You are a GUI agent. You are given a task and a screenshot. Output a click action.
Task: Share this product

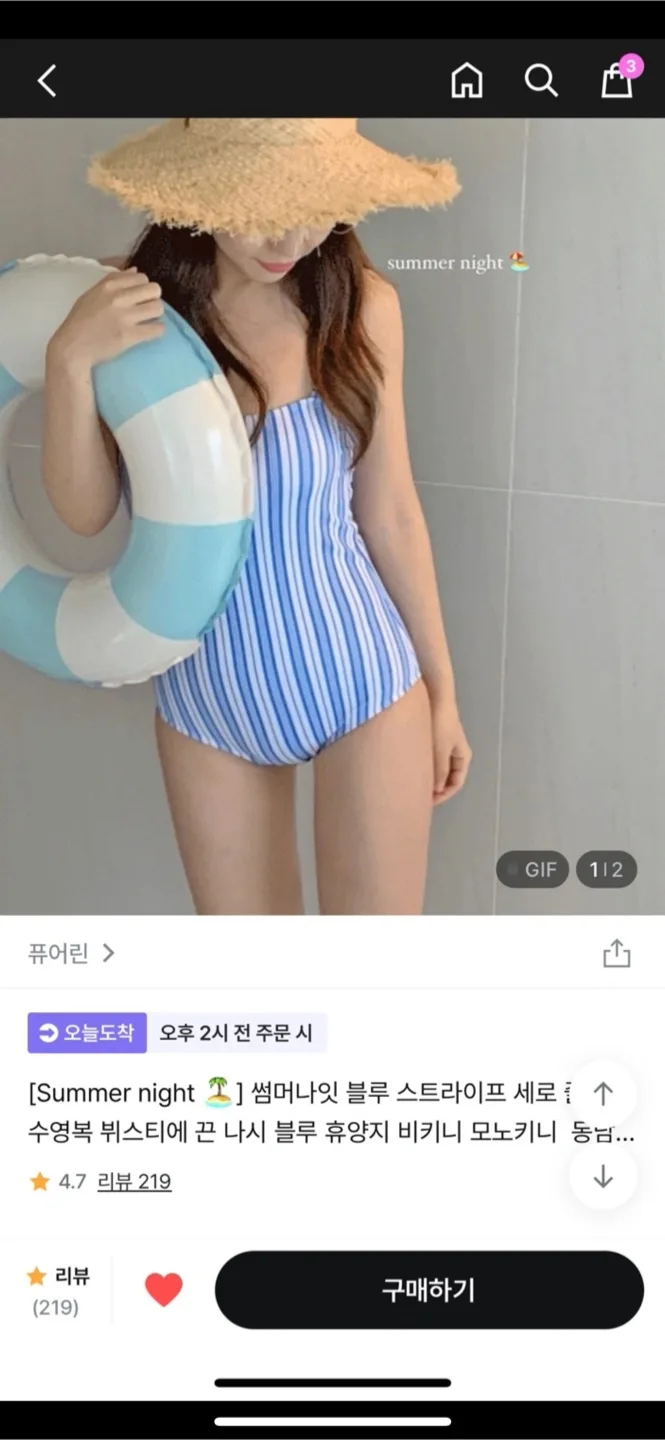point(617,953)
